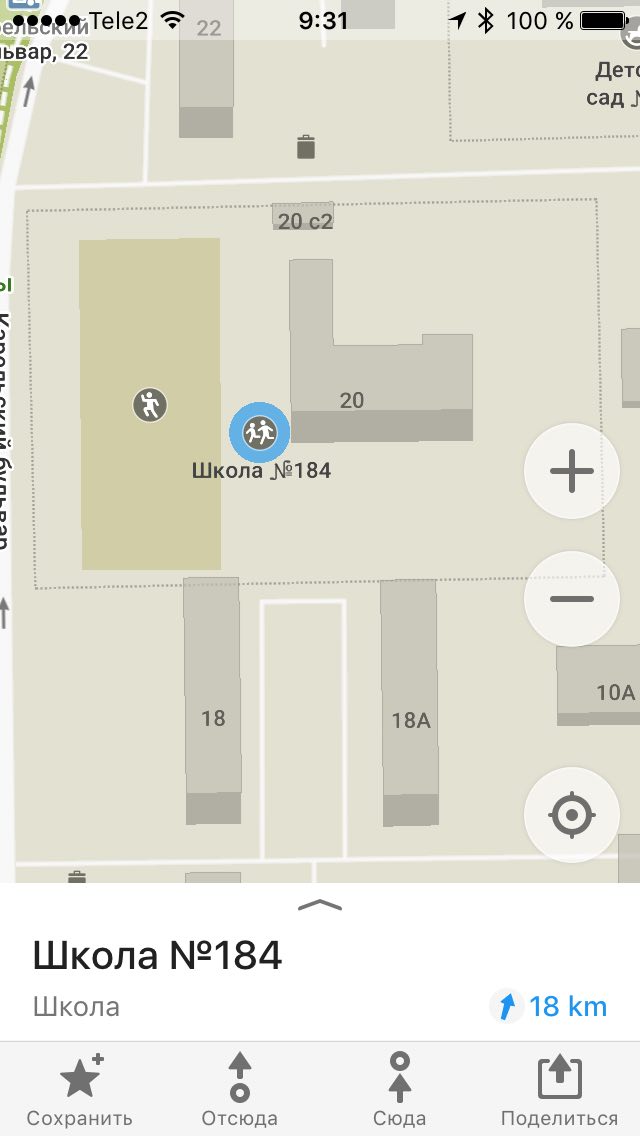Image resolution: width=640 pixels, height=1136 pixels.
Task: Save place with Сохранить
Action: [x=80, y=1090]
